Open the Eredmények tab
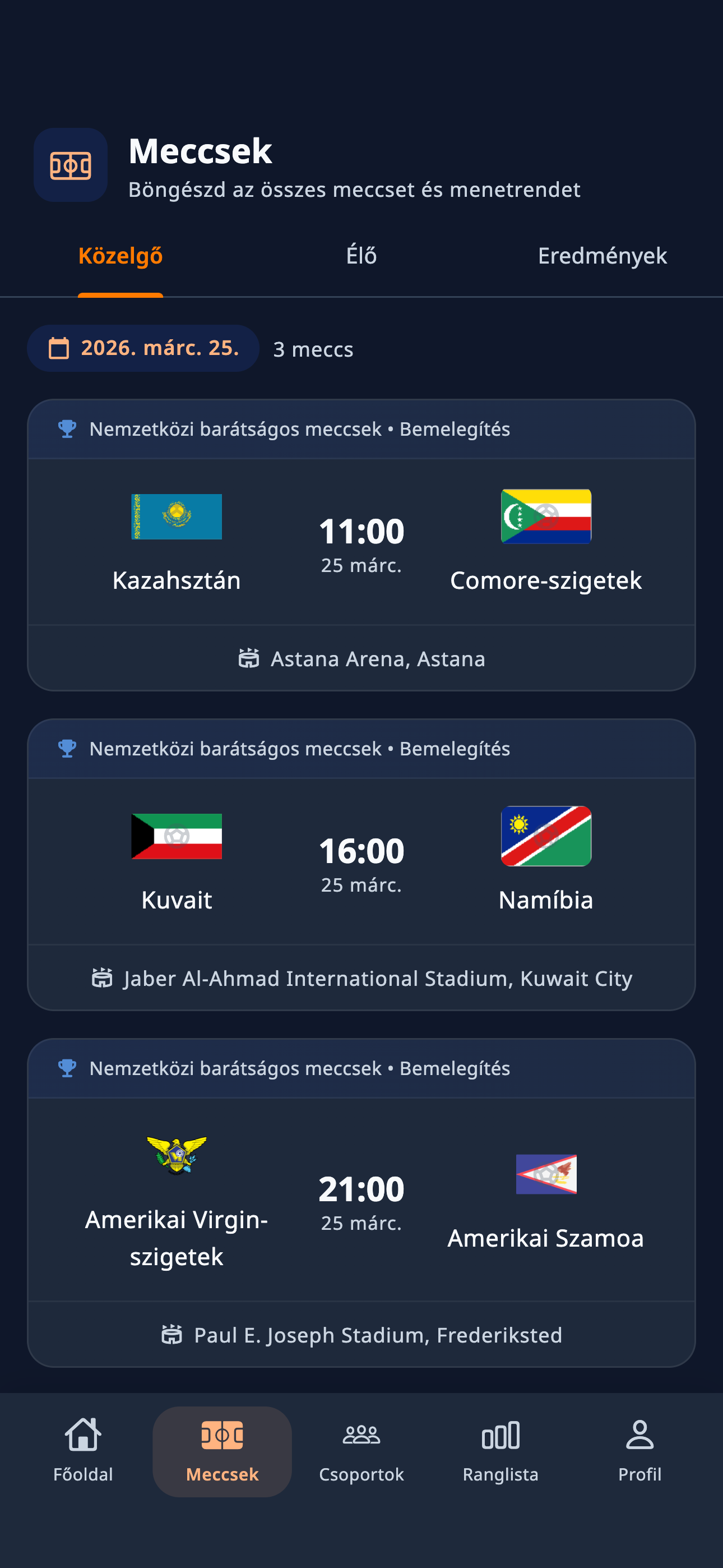The width and height of the screenshot is (723, 1568). coord(603,256)
